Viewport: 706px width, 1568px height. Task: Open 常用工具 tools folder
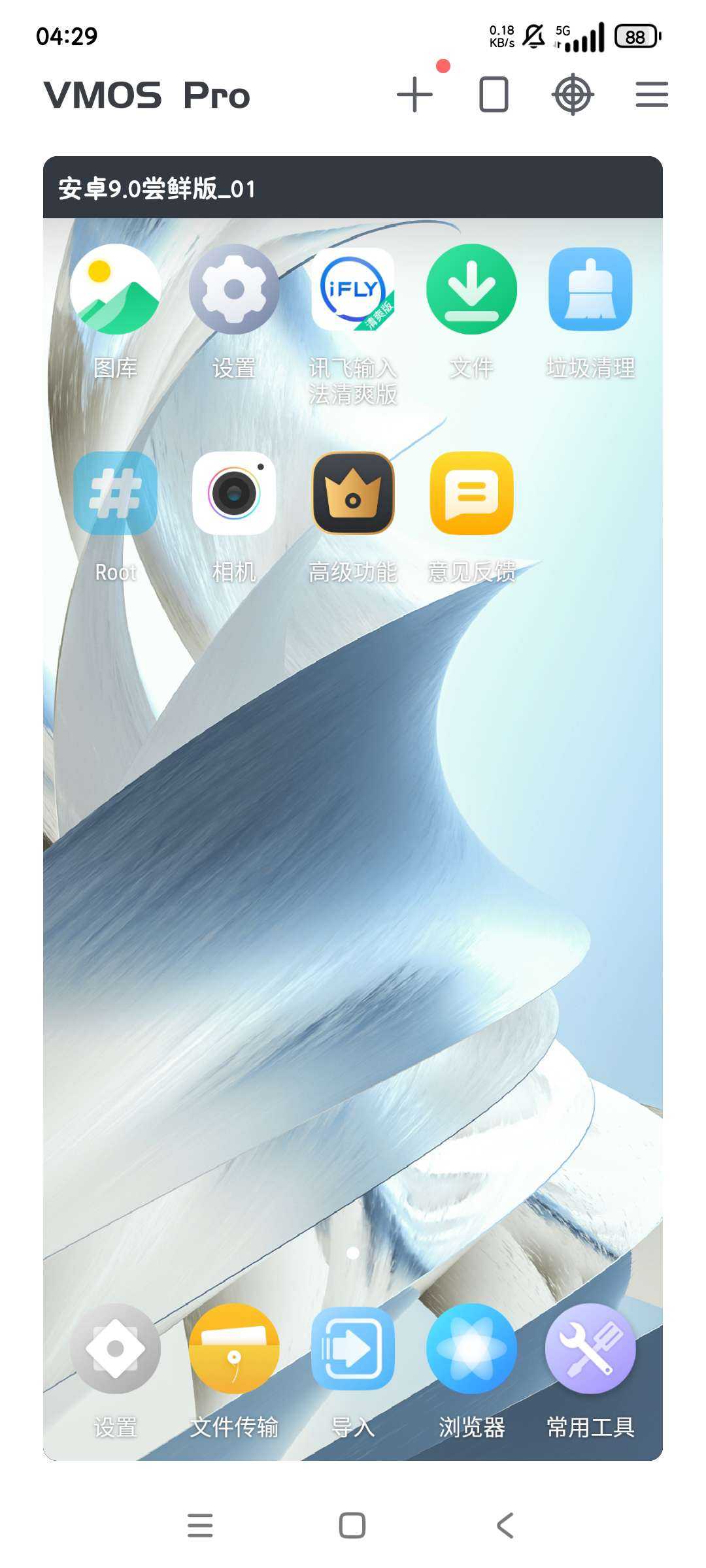pos(590,1348)
